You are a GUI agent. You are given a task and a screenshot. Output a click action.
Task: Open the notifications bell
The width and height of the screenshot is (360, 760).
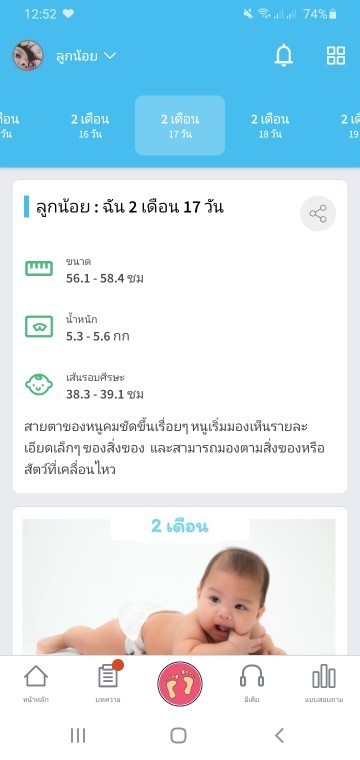[284, 55]
